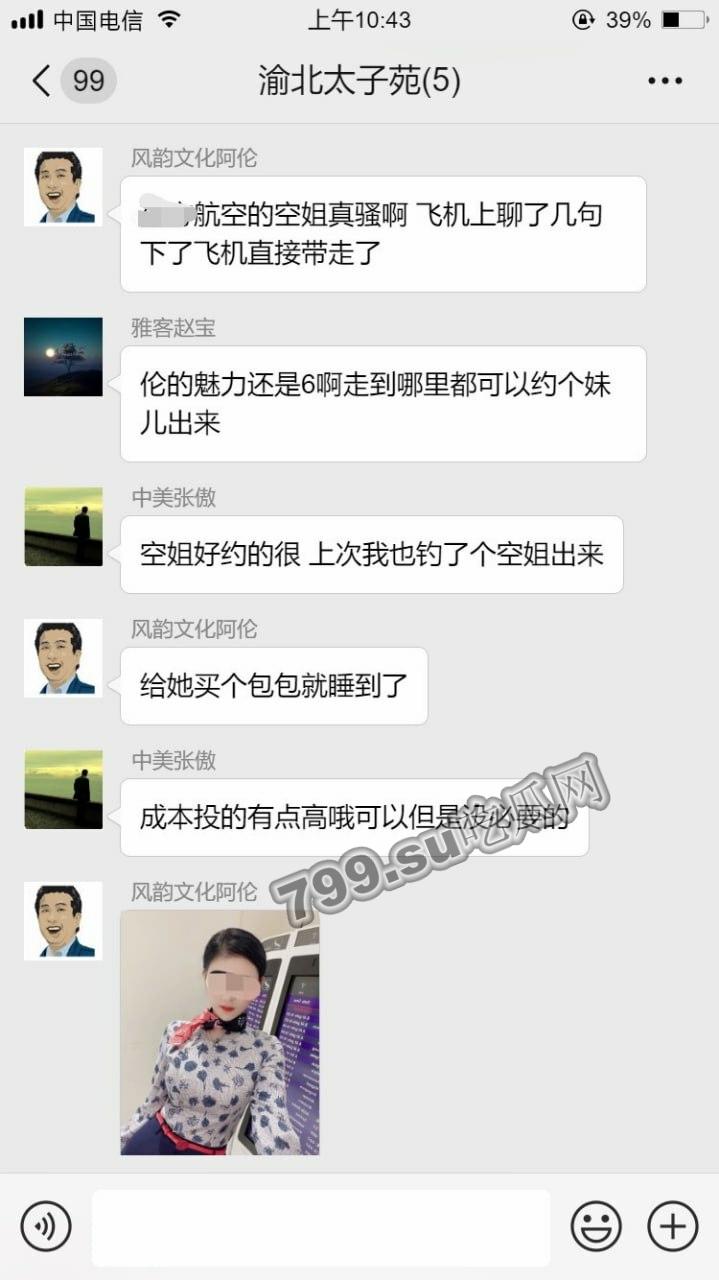Image resolution: width=719 pixels, height=1280 pixels.
Task: Open 雅客赵宝's profile avatar
Action: click(x=63, y=357)
